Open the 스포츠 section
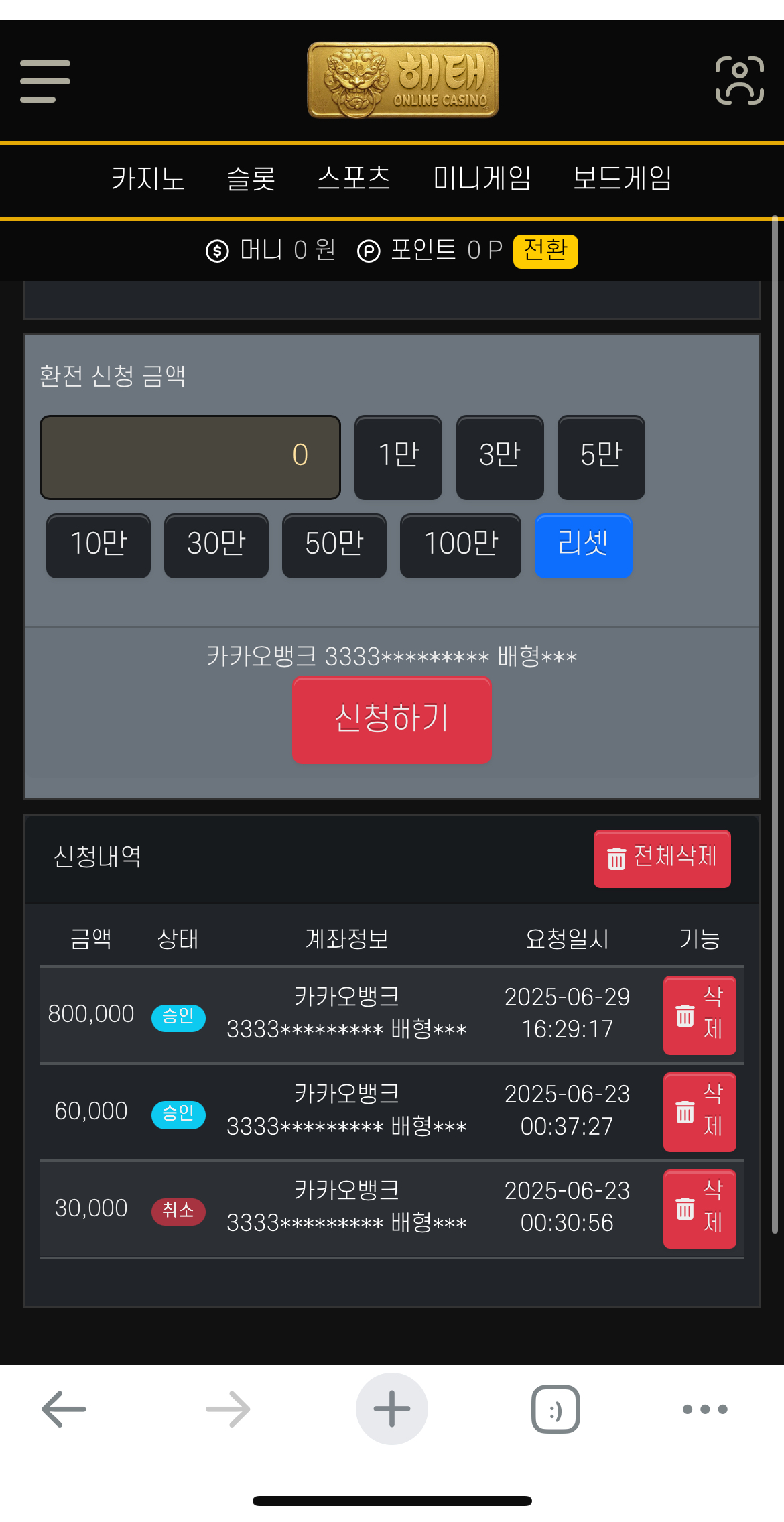784x1522 pixels. click(354, 178)
